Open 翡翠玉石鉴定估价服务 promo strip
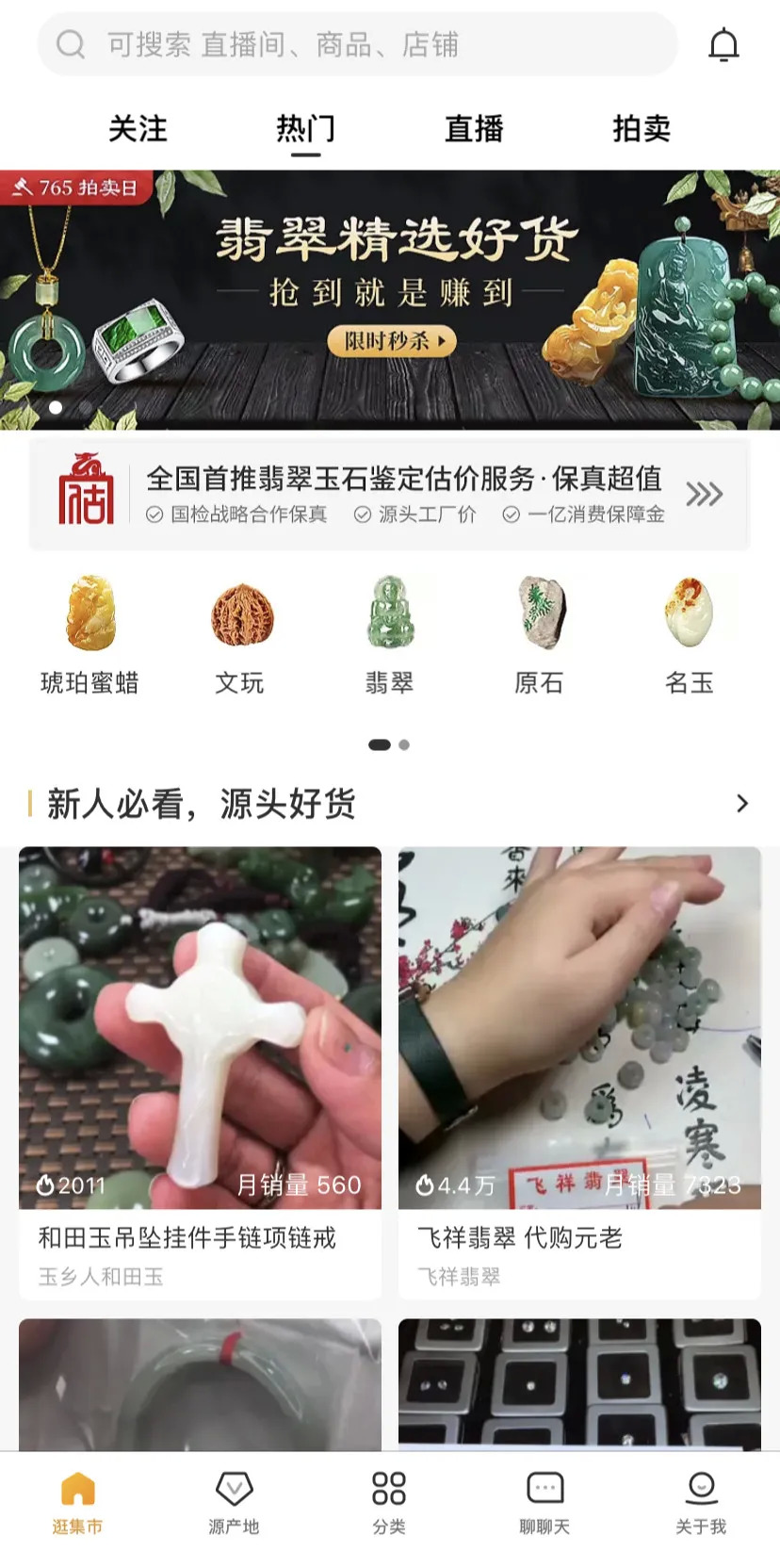Screen dimensions: 780x1568 [390, 493]
